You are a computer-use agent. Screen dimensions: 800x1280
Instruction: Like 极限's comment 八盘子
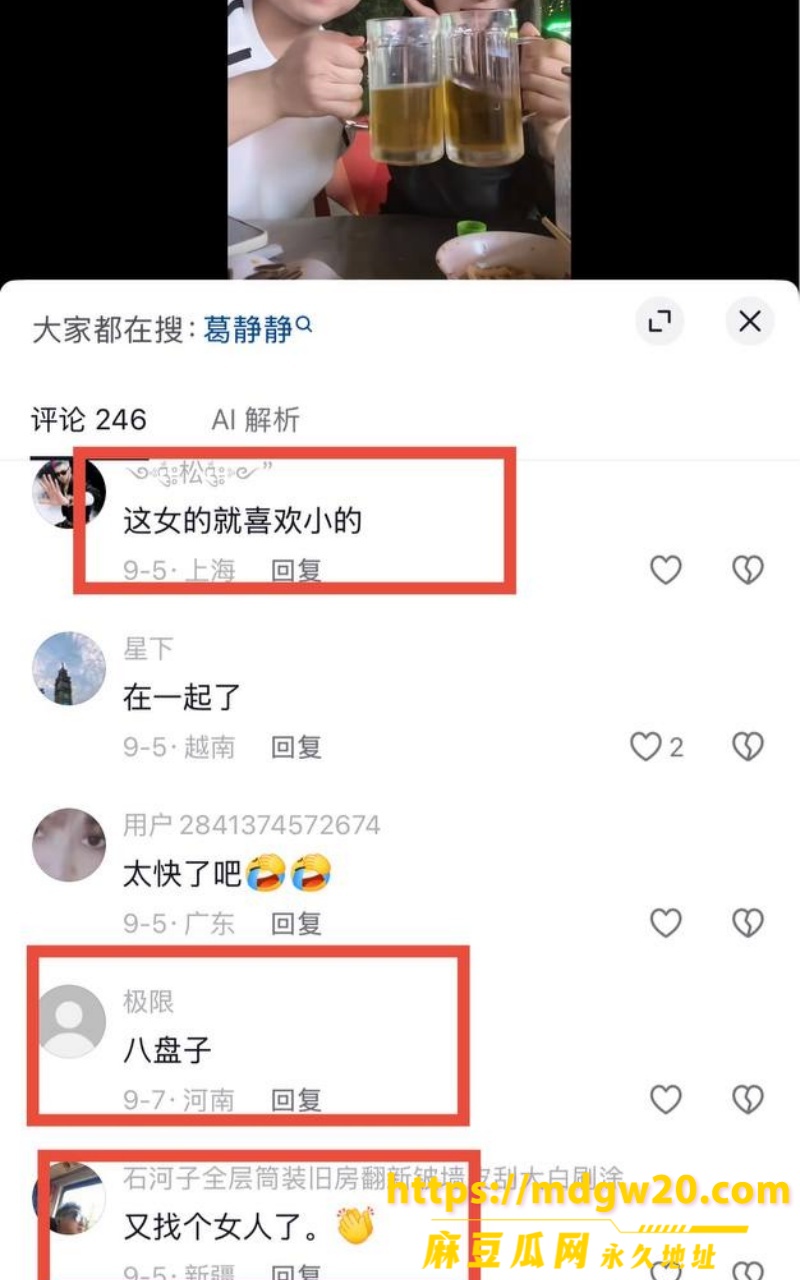tap(666, 1100)
